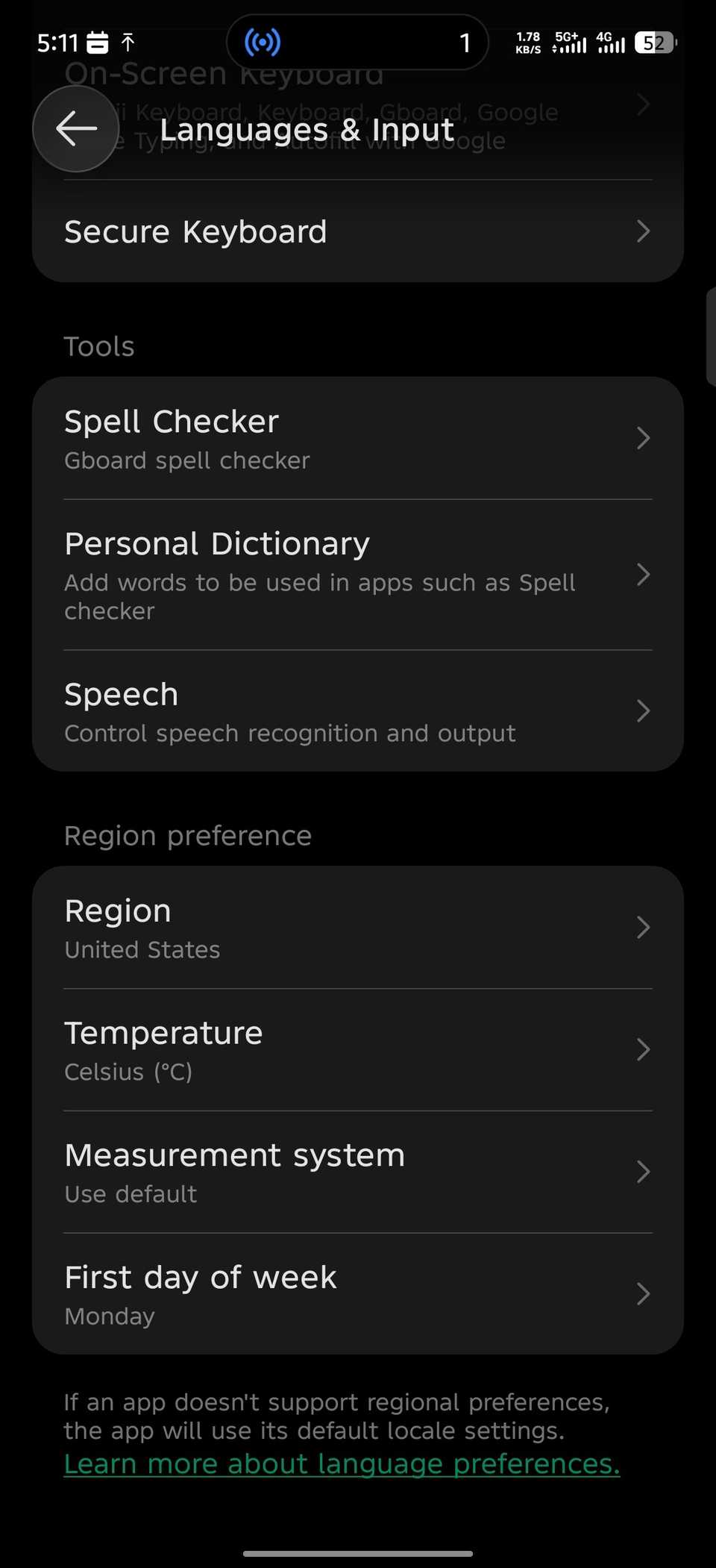The width and height of the screenshot is (716, 1568).
Task: Expand Secure Keyboard via its chevron
Action: click(x=643, y=232)
